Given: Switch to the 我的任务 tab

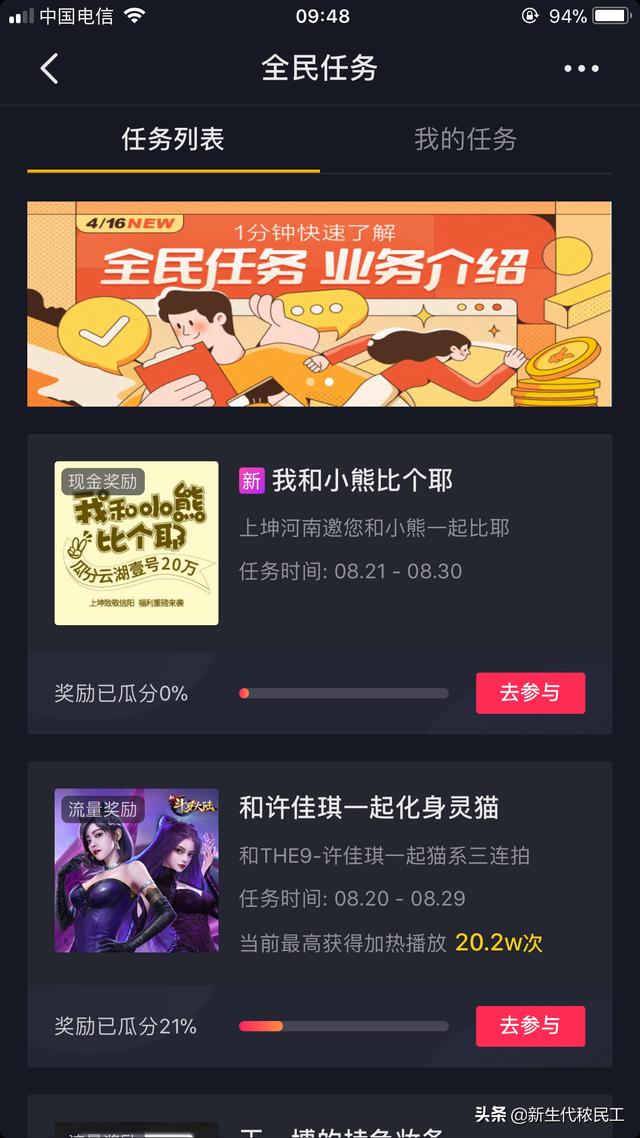Looking at the screenshot, I should pyautogui.click(x=465, y=140).
